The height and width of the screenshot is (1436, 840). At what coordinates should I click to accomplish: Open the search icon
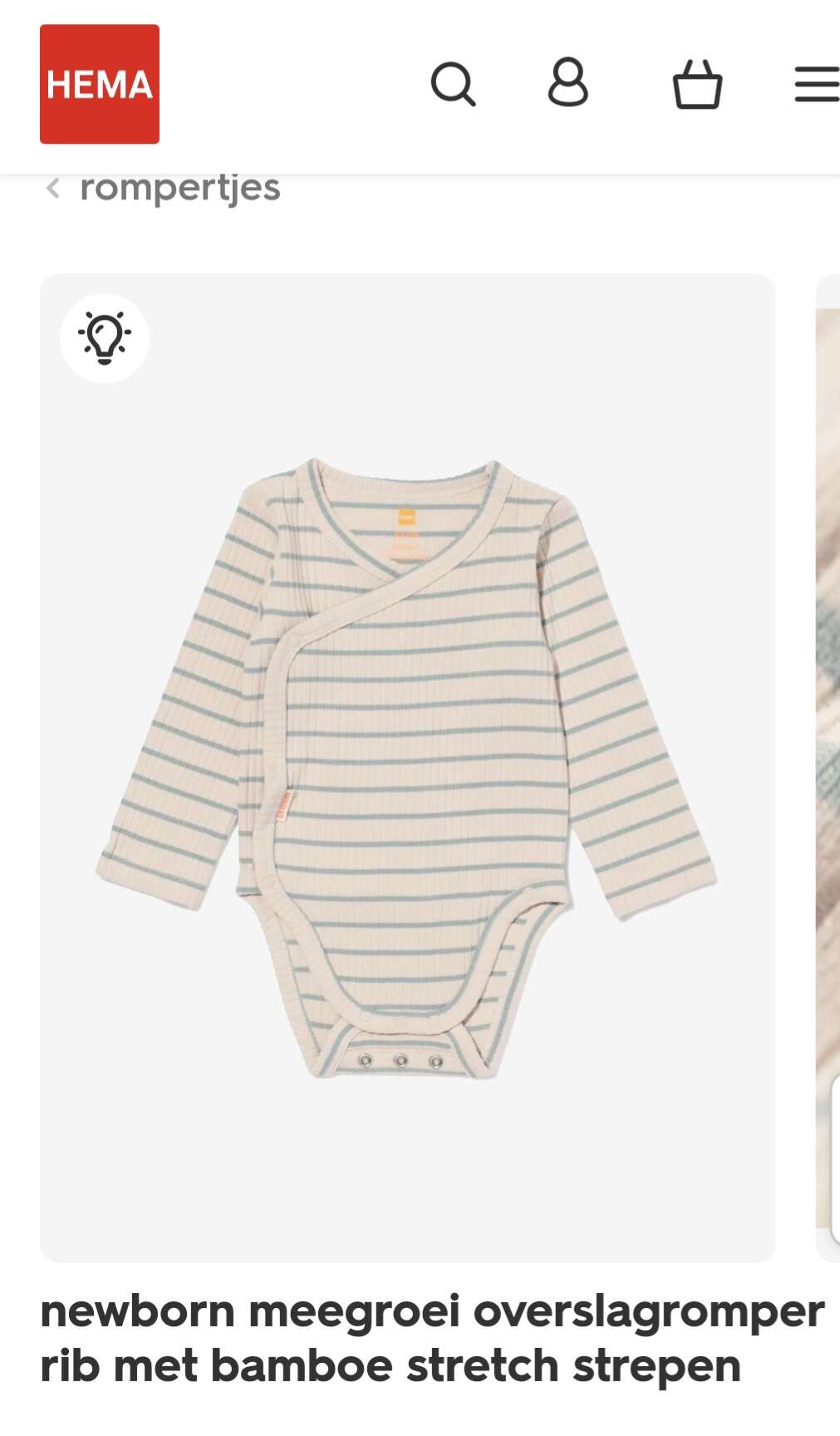point(453,84)
